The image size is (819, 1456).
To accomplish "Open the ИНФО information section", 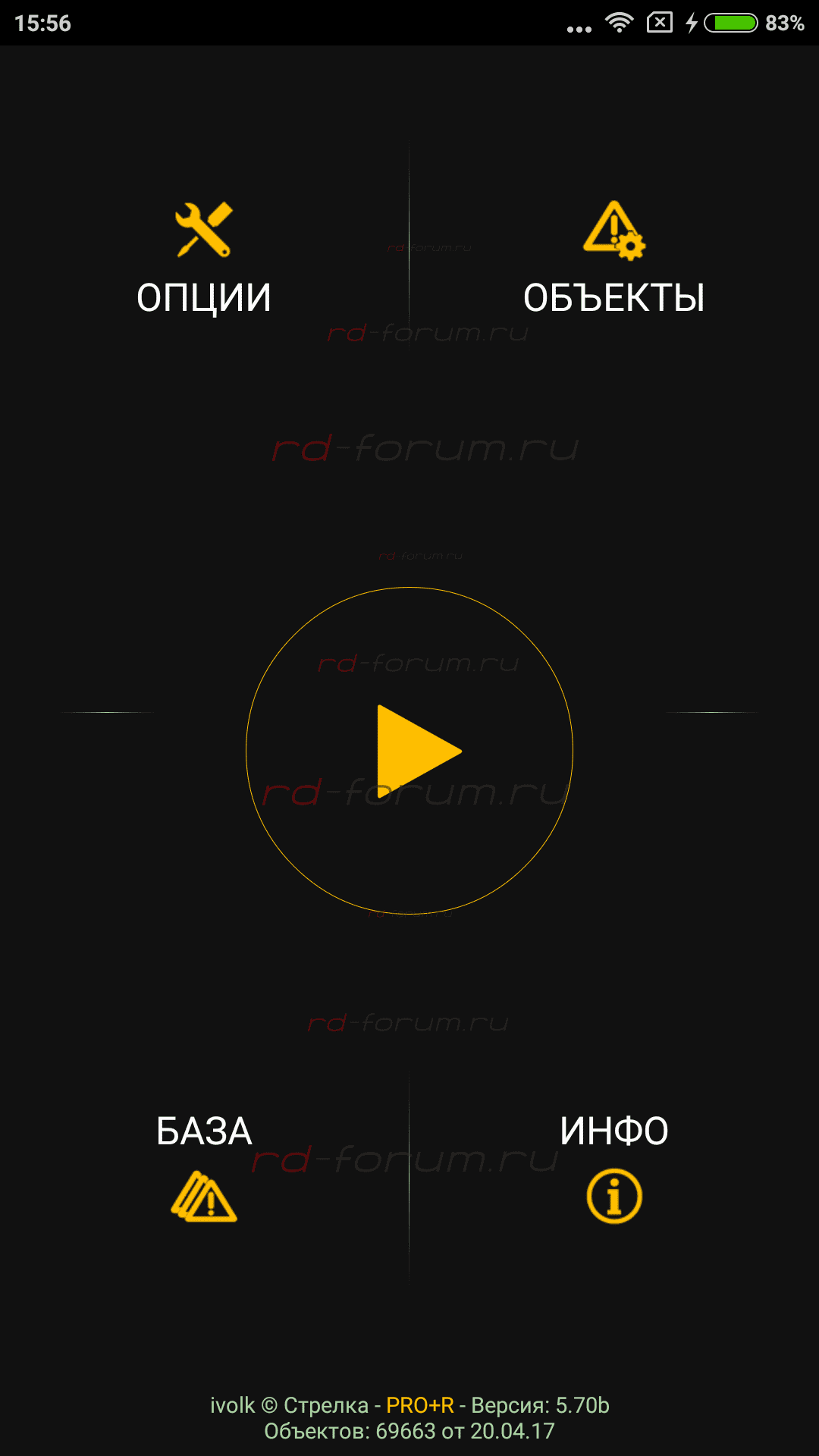I will pyautogui.click(x=613, y=1164).
